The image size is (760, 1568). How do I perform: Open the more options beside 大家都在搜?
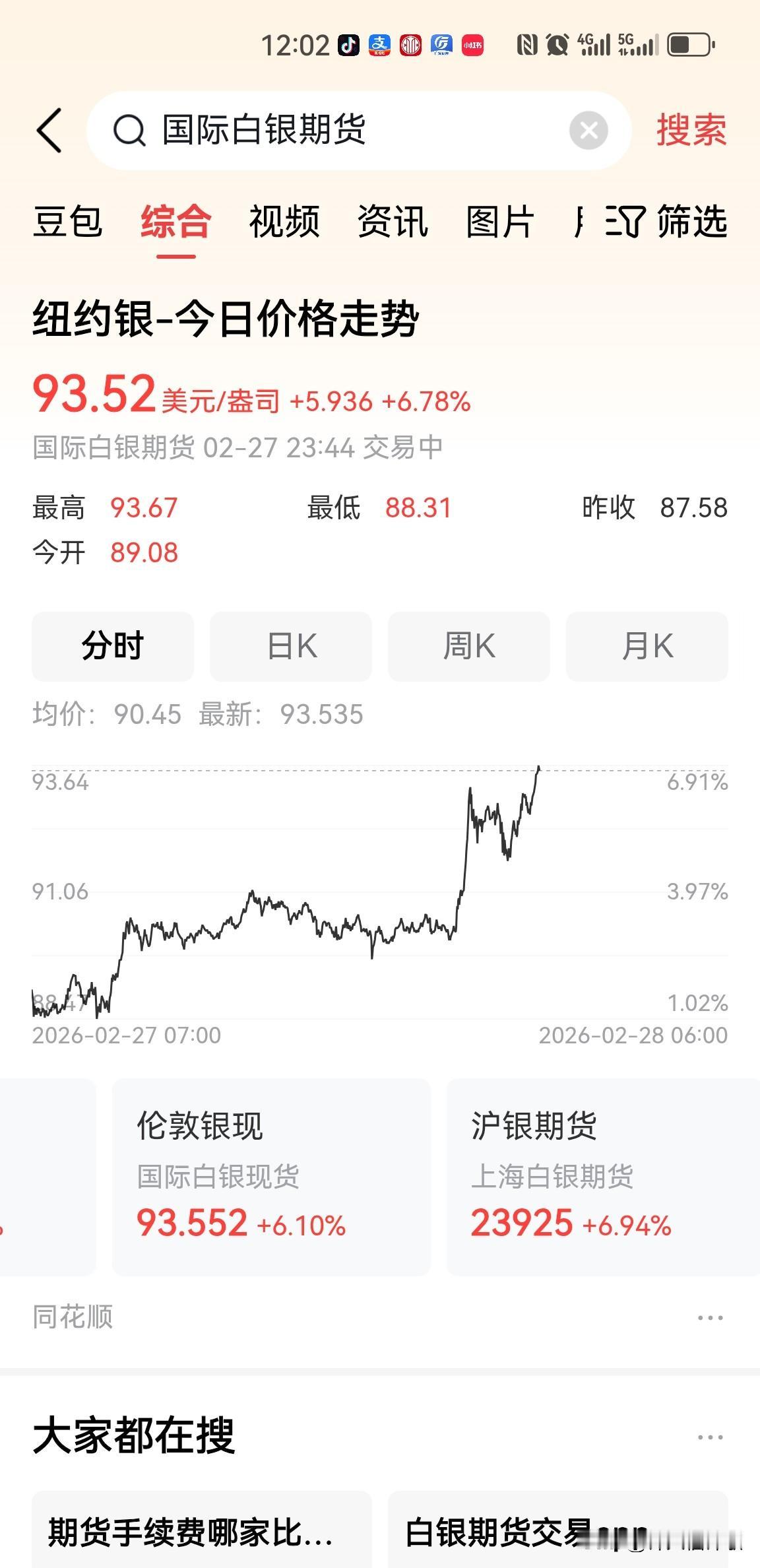click(x=710, y=1437)
